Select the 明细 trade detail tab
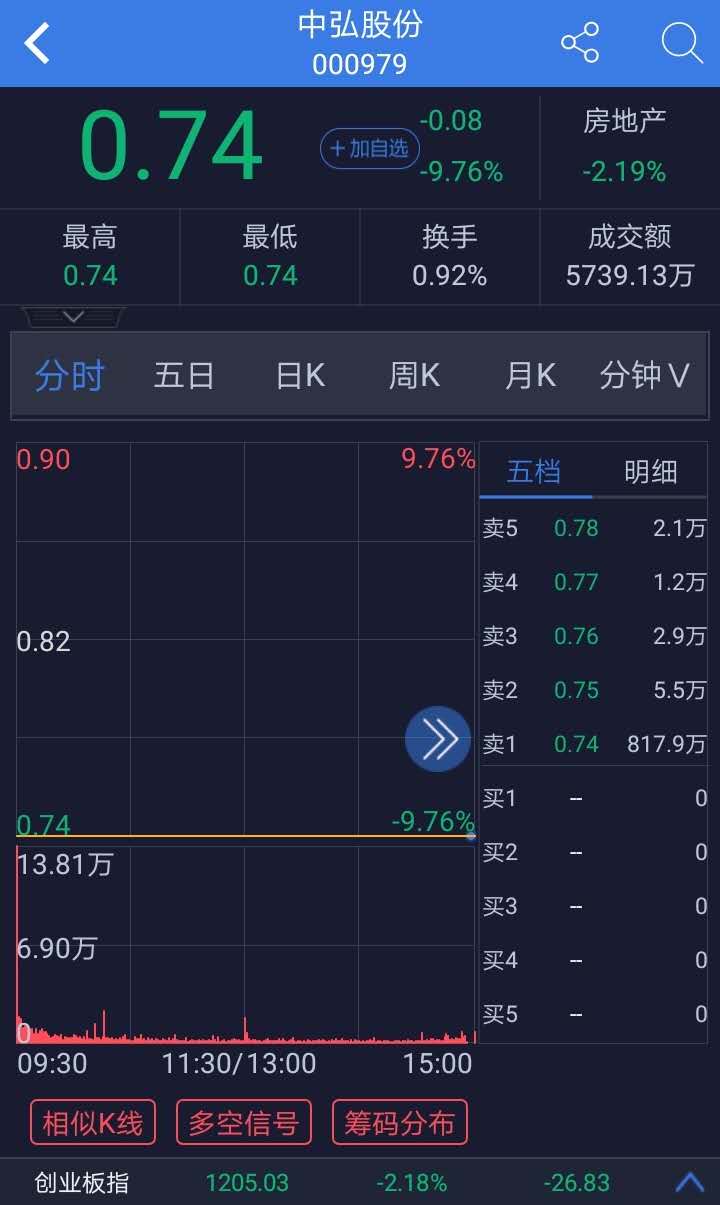The image size is (720, 1205). 650,472
